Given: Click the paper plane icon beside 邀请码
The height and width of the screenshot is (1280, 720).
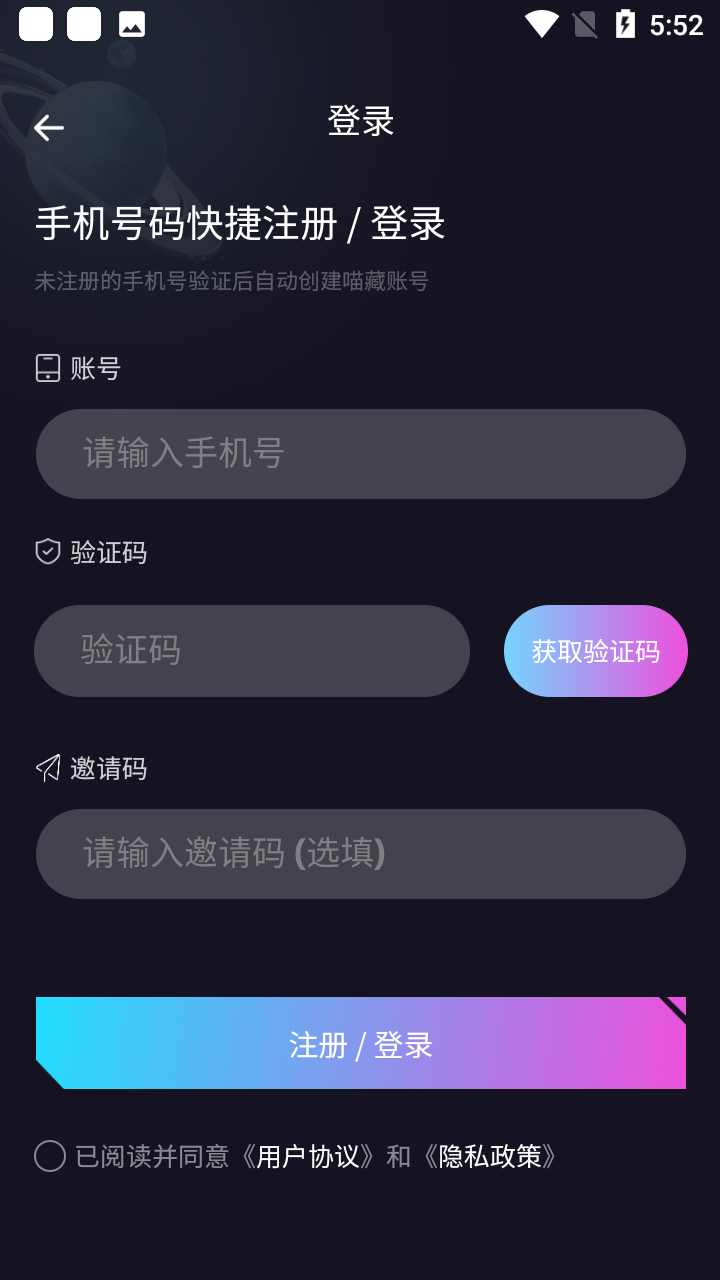Looking at the screenshot, I should (46, 768).
